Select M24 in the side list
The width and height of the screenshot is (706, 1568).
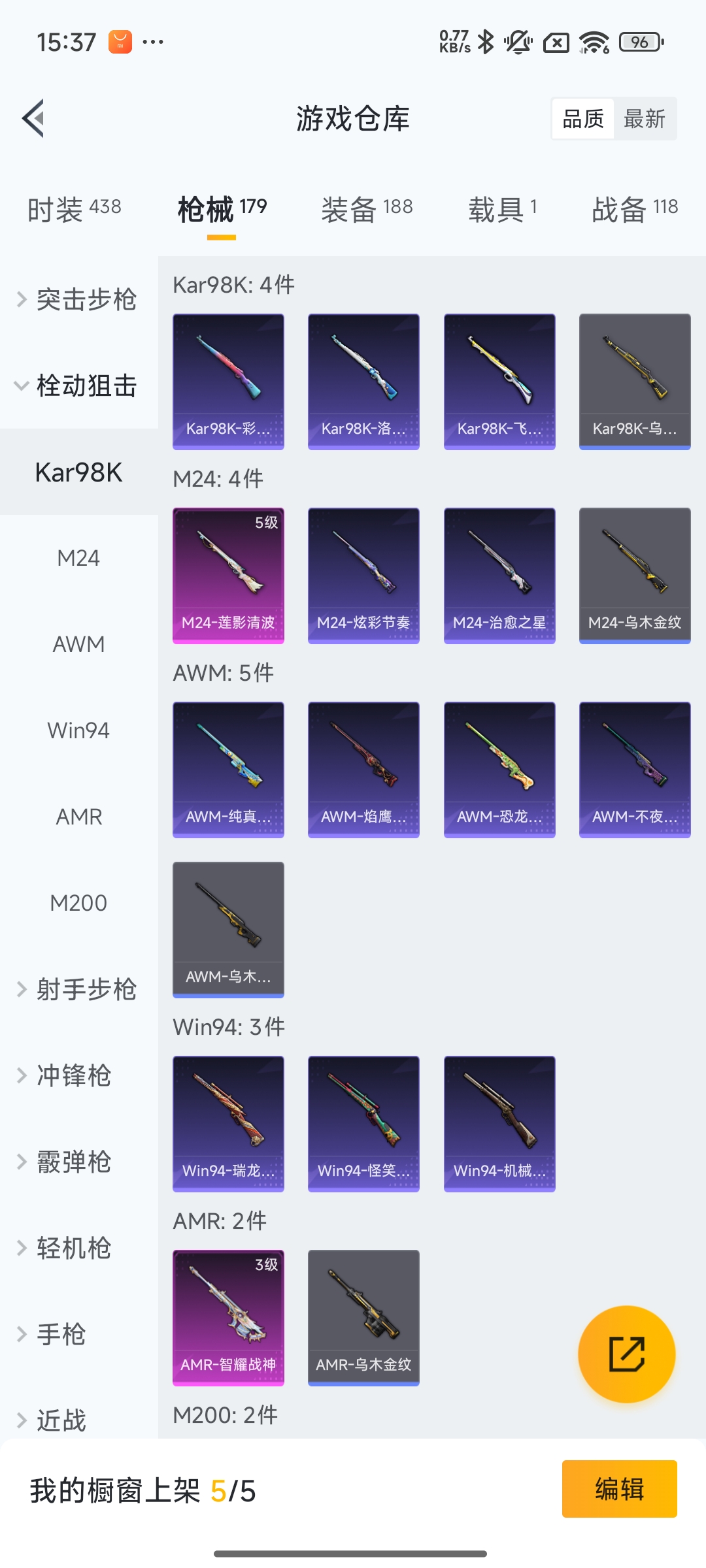pyautogui.click(x=78, y=558)
